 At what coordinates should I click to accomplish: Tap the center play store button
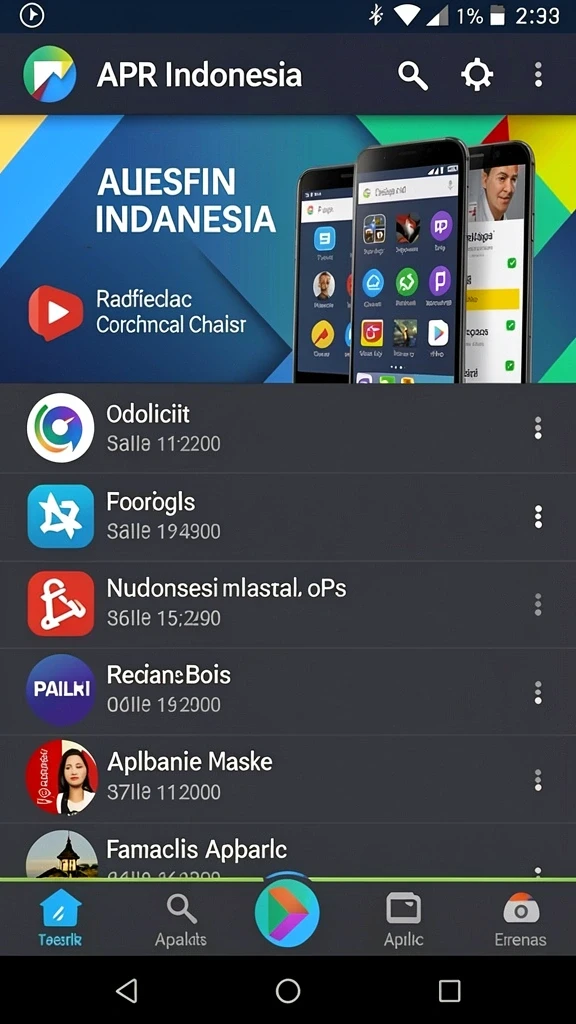pos(287,912)
